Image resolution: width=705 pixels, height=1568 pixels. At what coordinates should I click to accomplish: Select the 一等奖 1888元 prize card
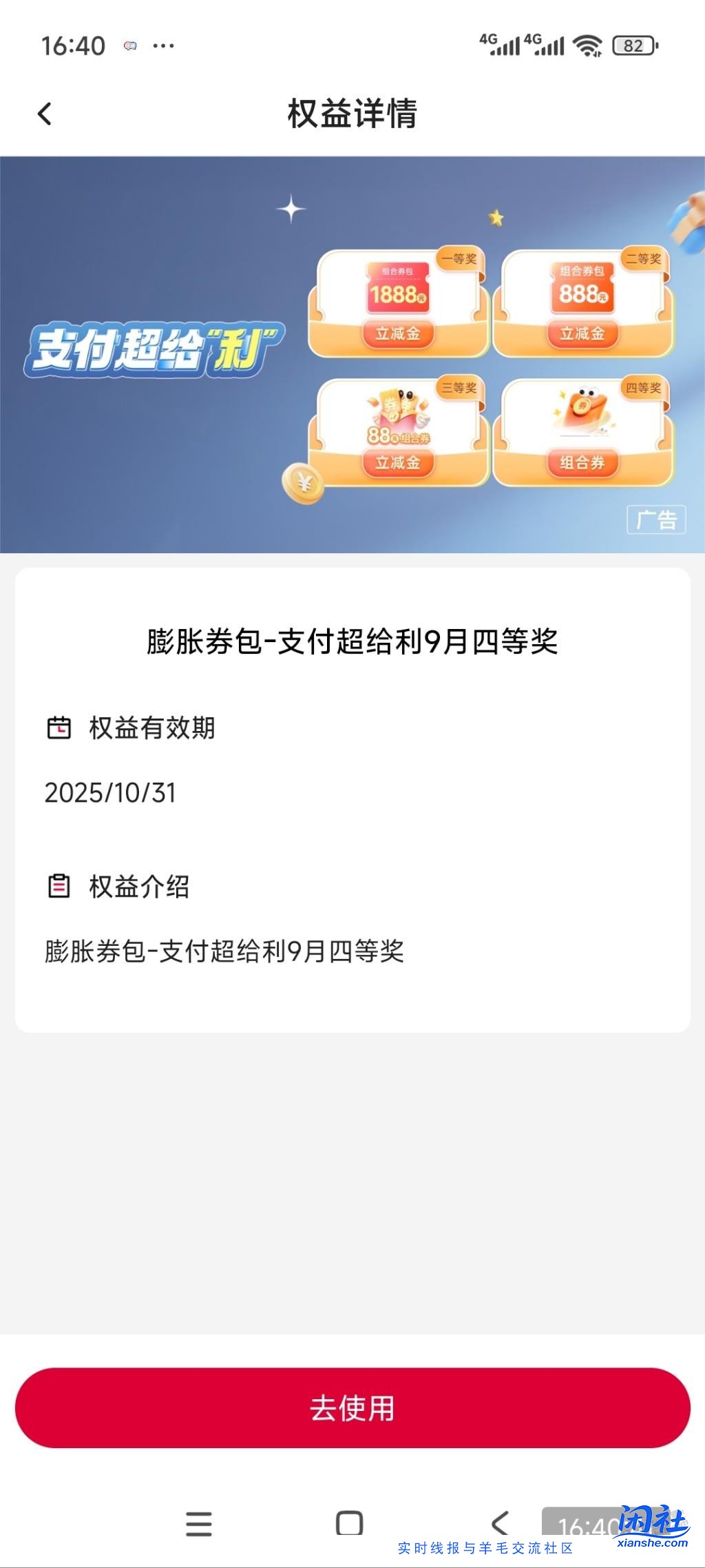click(398, 300)
